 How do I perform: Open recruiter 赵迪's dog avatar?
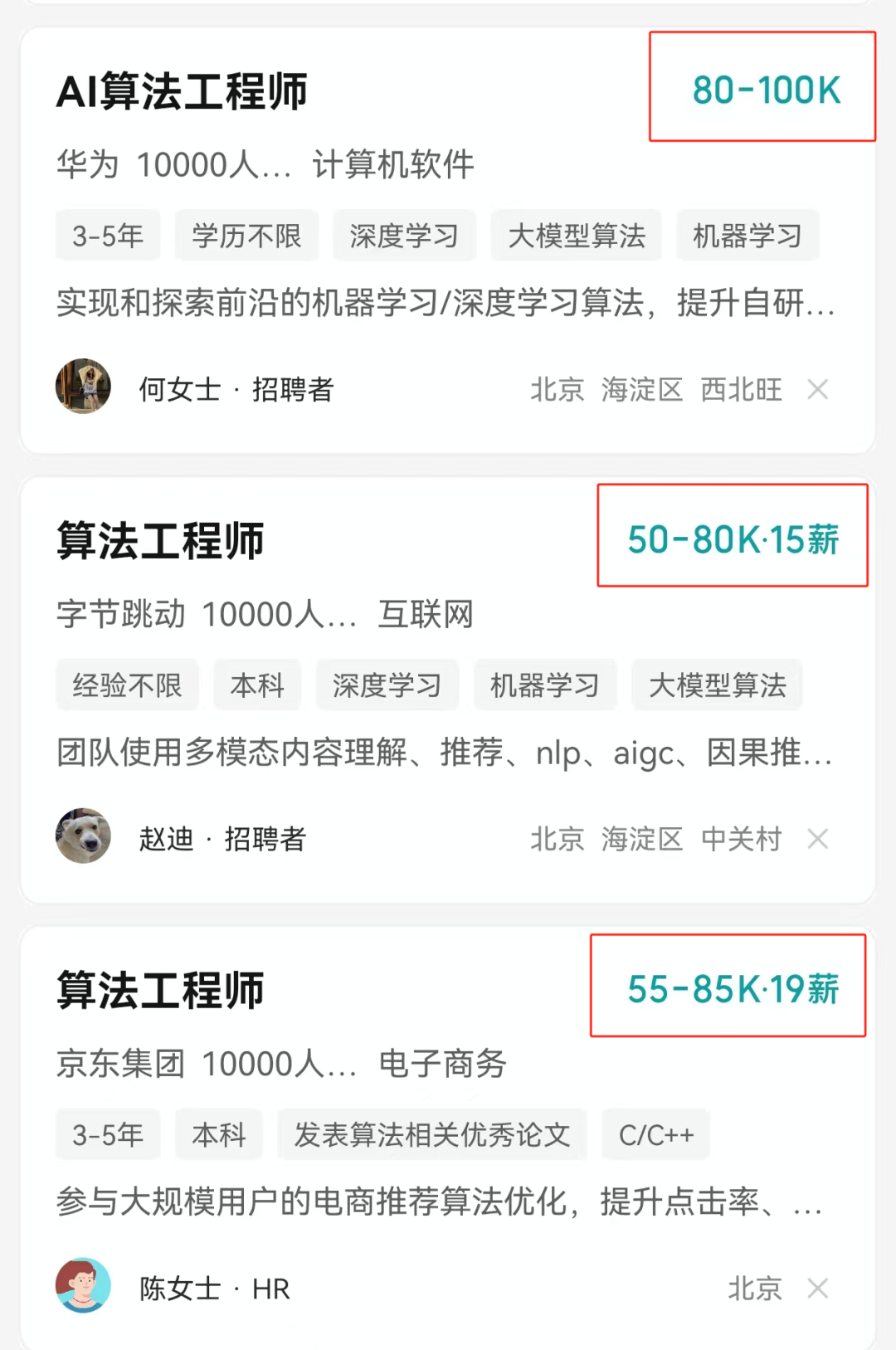(82, 837)
